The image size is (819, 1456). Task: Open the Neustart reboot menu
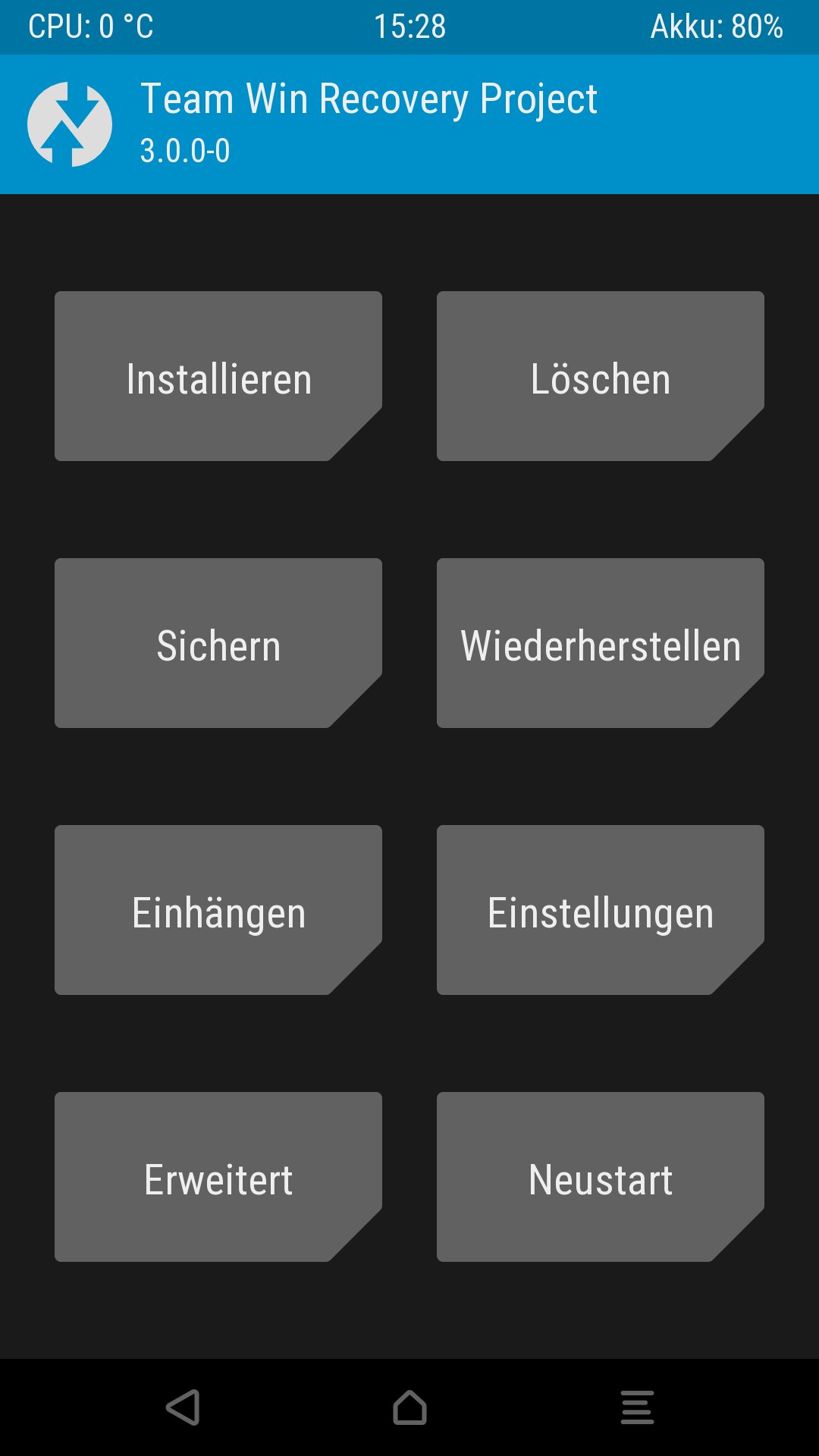pos(600,1177)
